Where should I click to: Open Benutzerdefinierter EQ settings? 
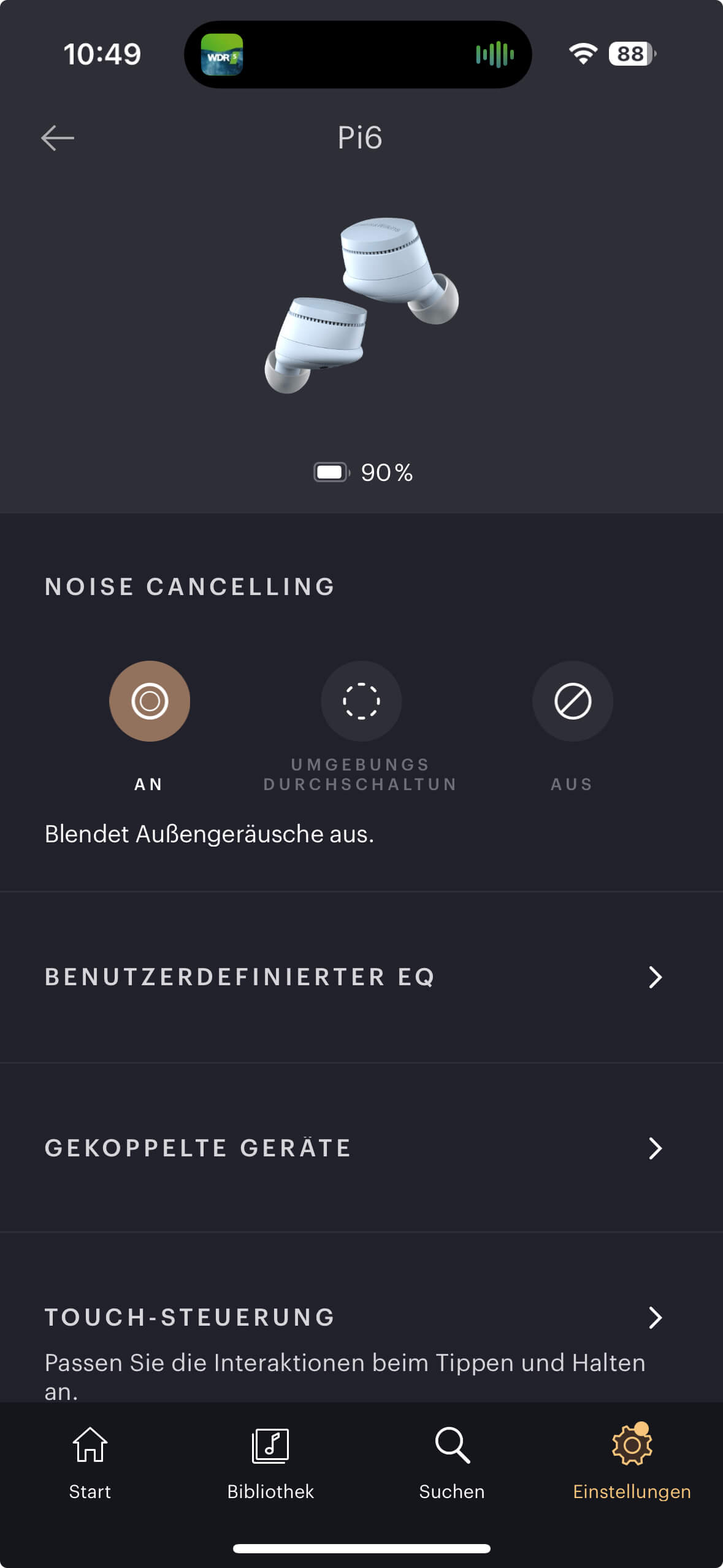tap(361, 977)
